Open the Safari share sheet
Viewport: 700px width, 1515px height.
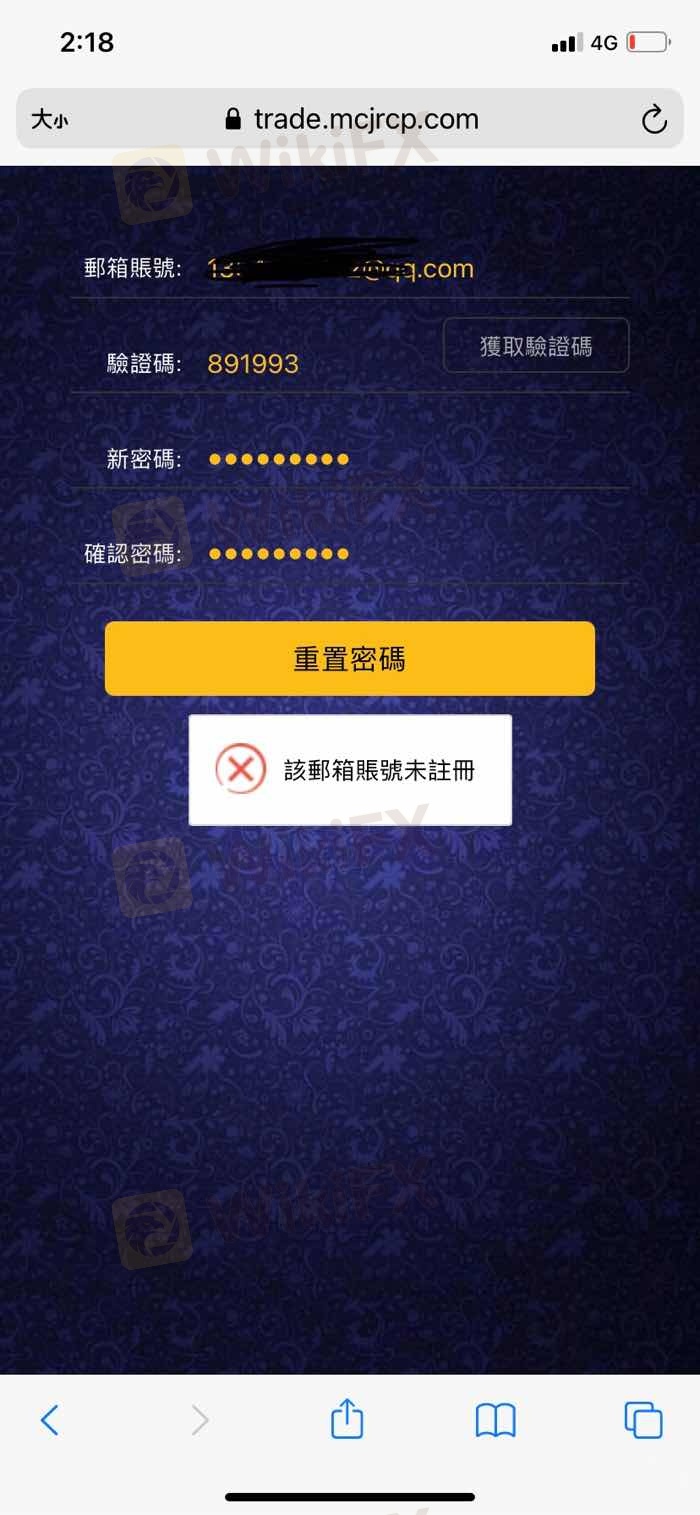coord(347,1420)
